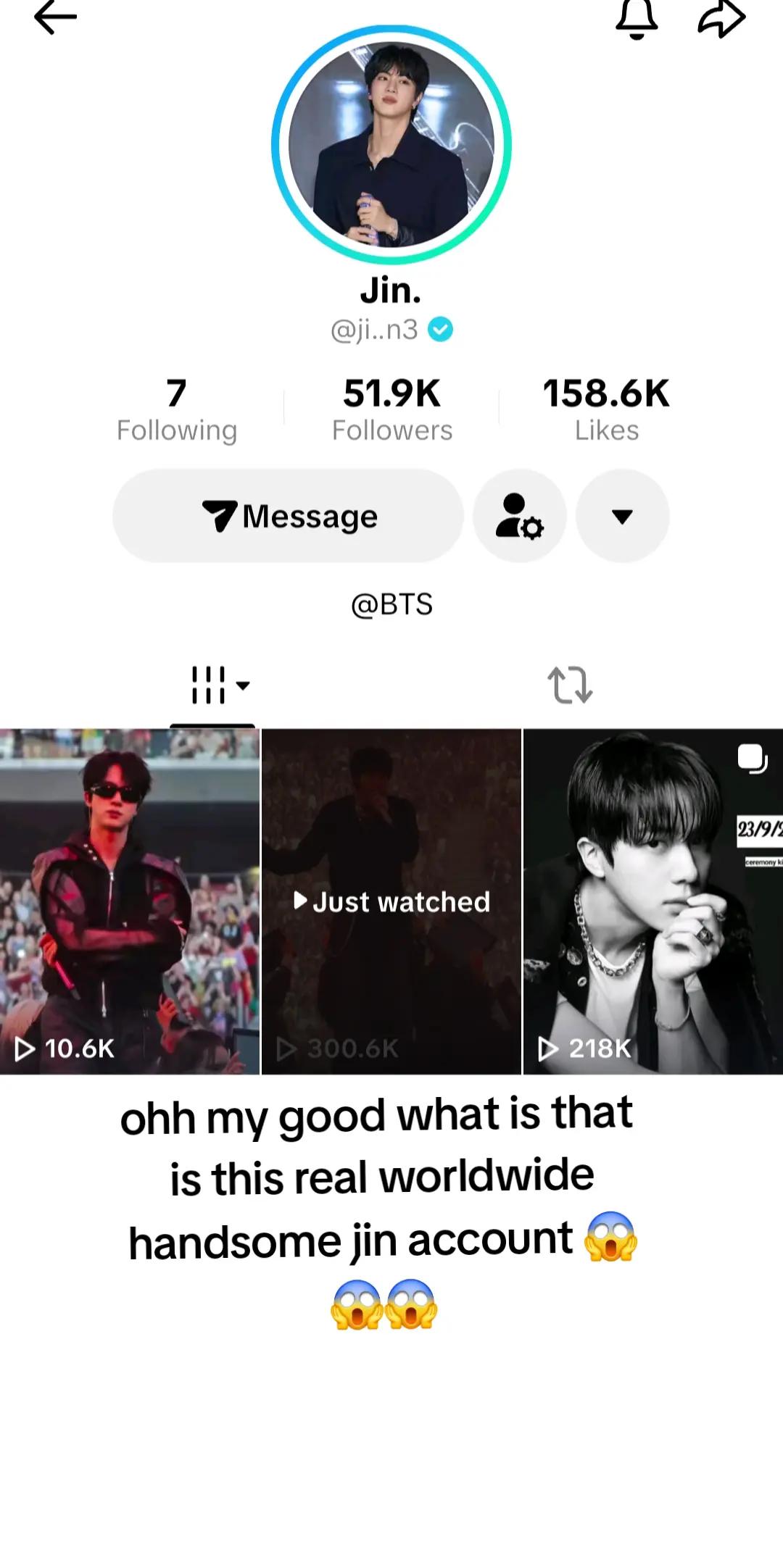Open the Just watched video
Viewport: 783px width, 1568px height.
[391, 901]
